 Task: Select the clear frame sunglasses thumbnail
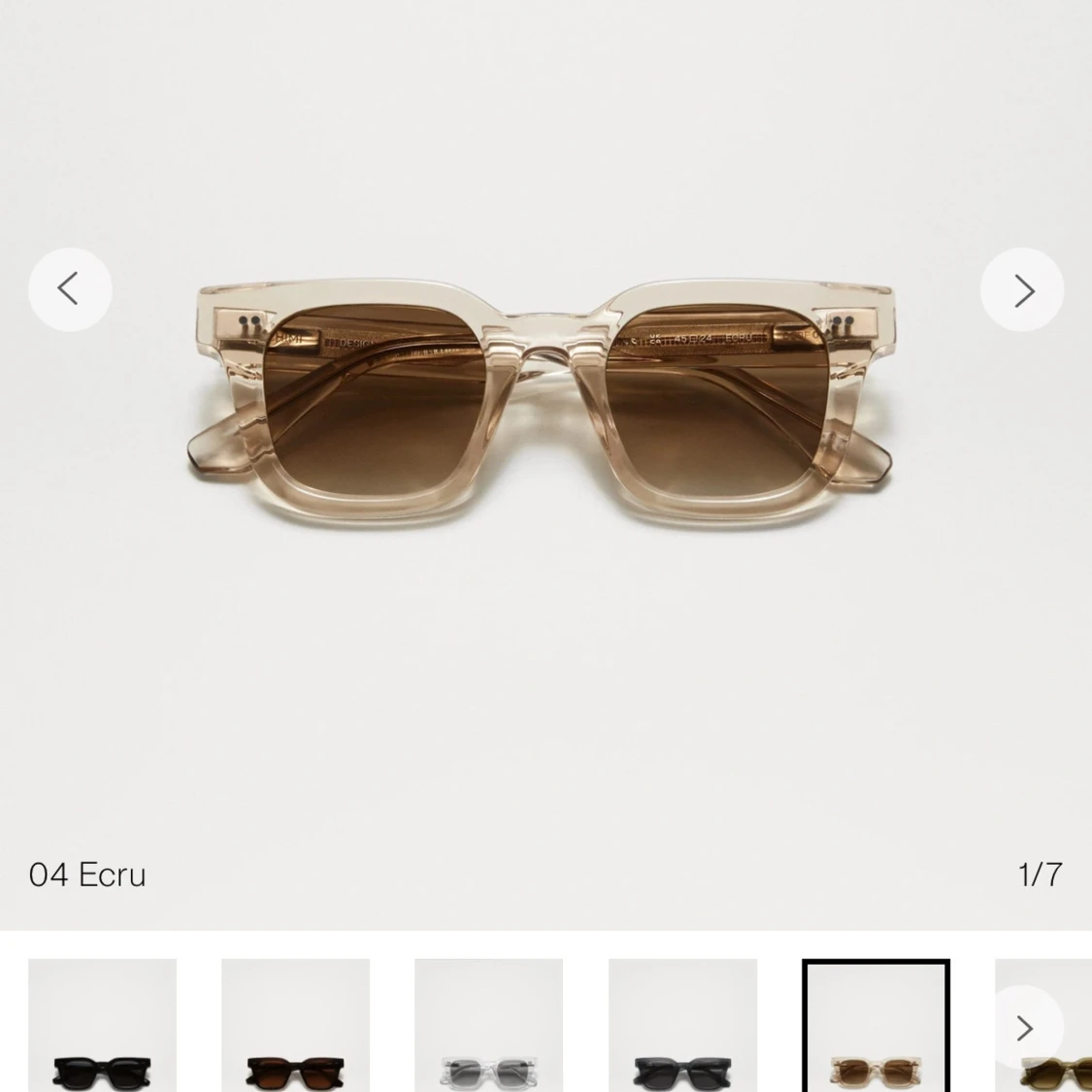(488, 1027)
